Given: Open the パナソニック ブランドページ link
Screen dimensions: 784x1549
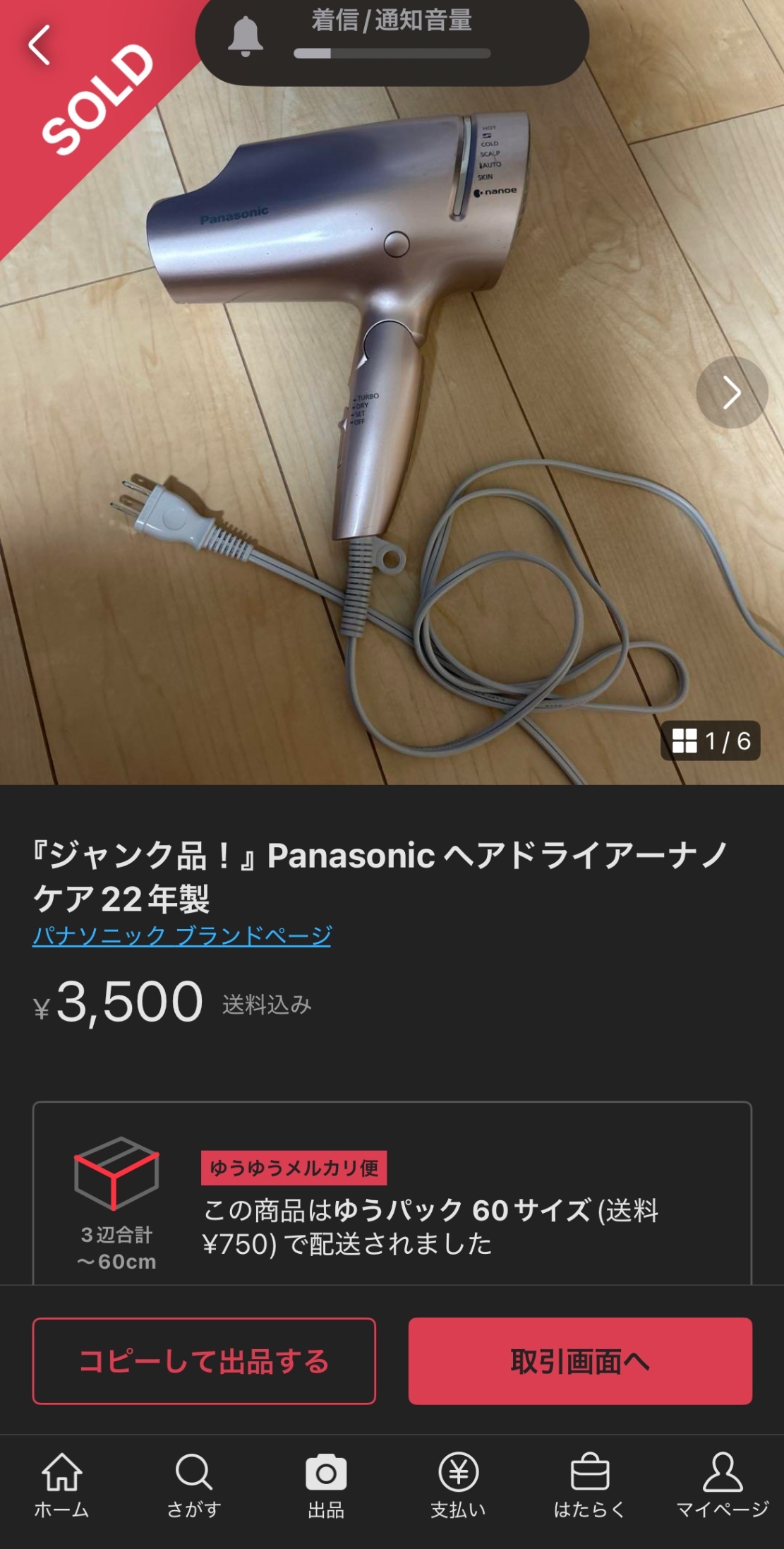Looking at the screenshot, I should pos(182,935).
